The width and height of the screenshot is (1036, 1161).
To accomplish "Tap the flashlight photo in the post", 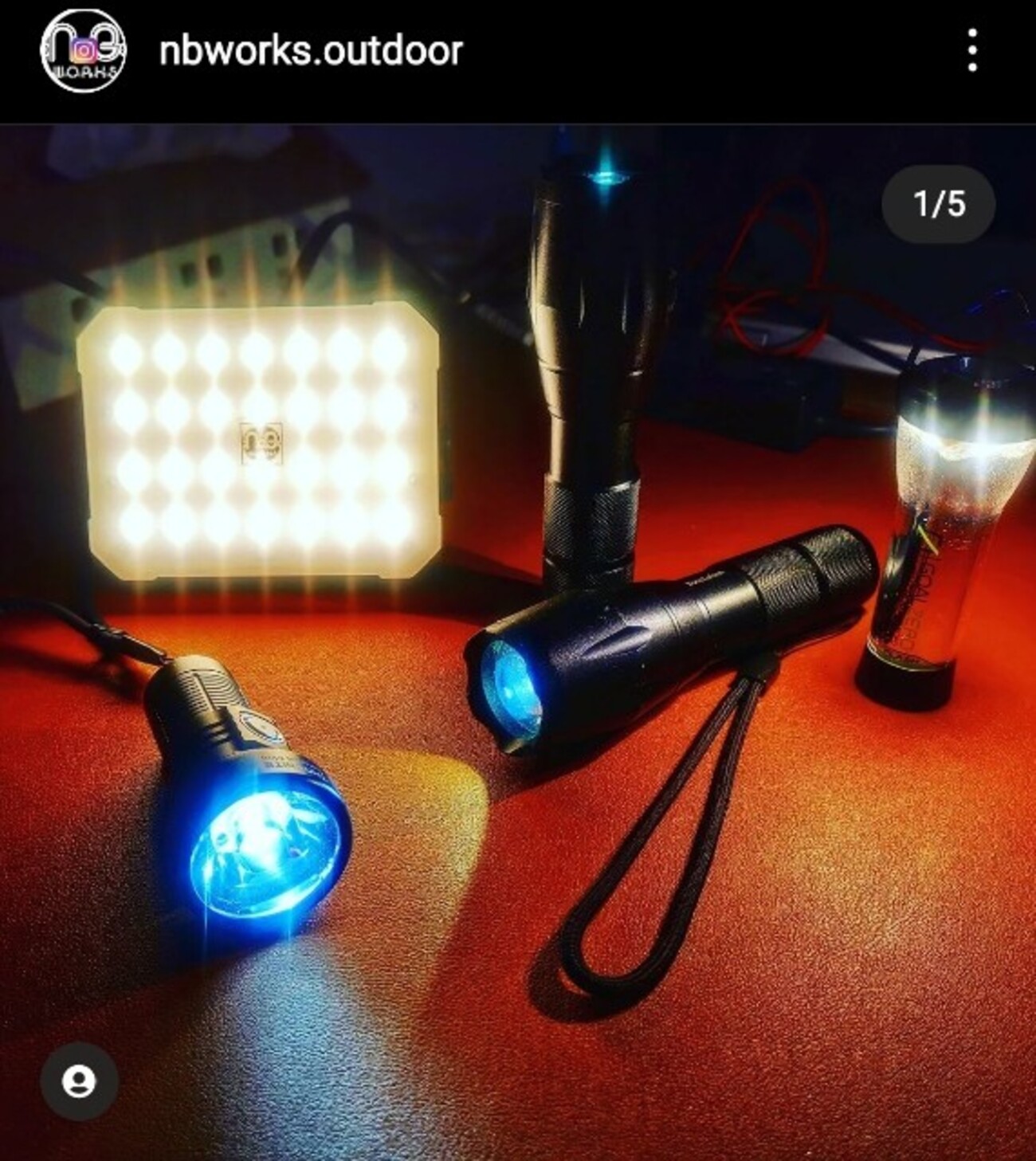I will [x=518, y=637].
